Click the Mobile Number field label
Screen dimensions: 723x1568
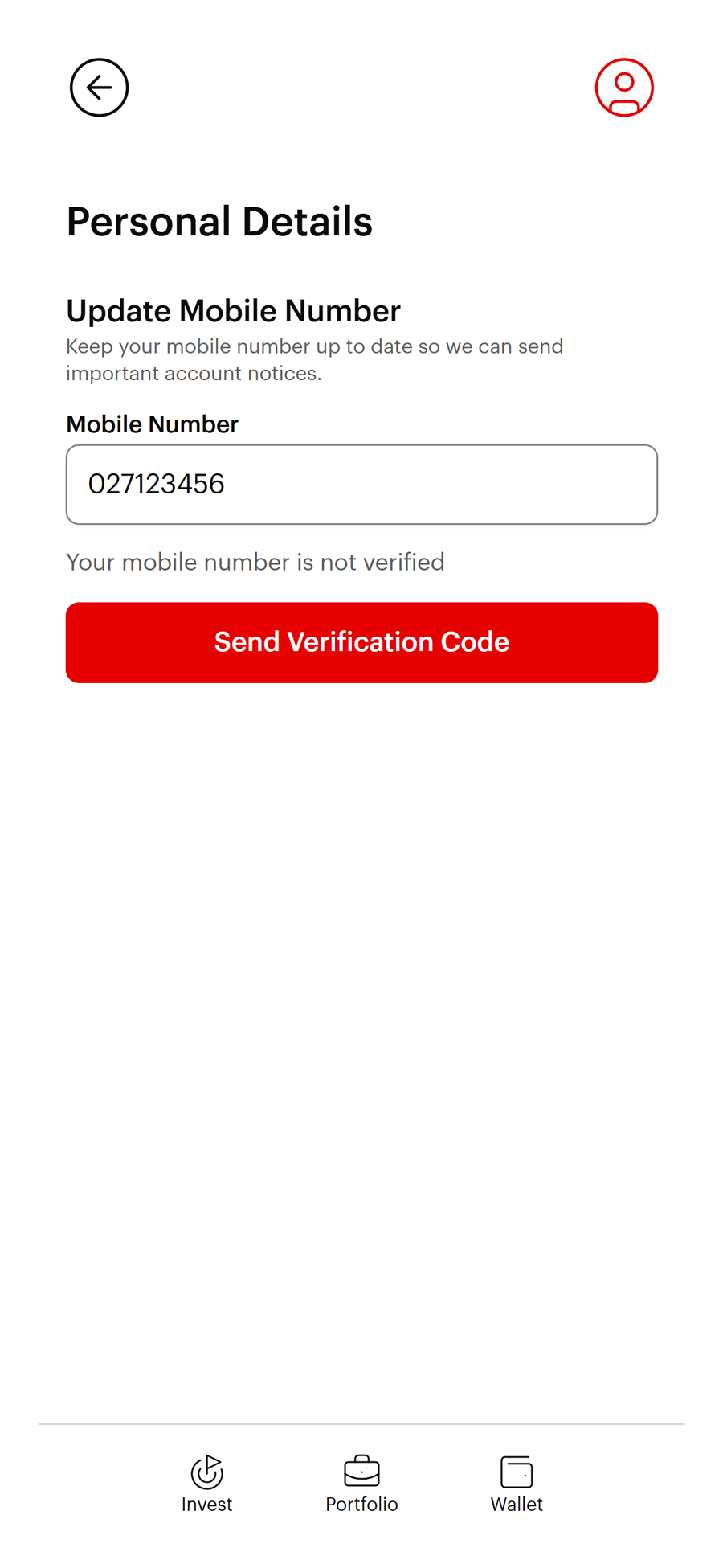152,424
